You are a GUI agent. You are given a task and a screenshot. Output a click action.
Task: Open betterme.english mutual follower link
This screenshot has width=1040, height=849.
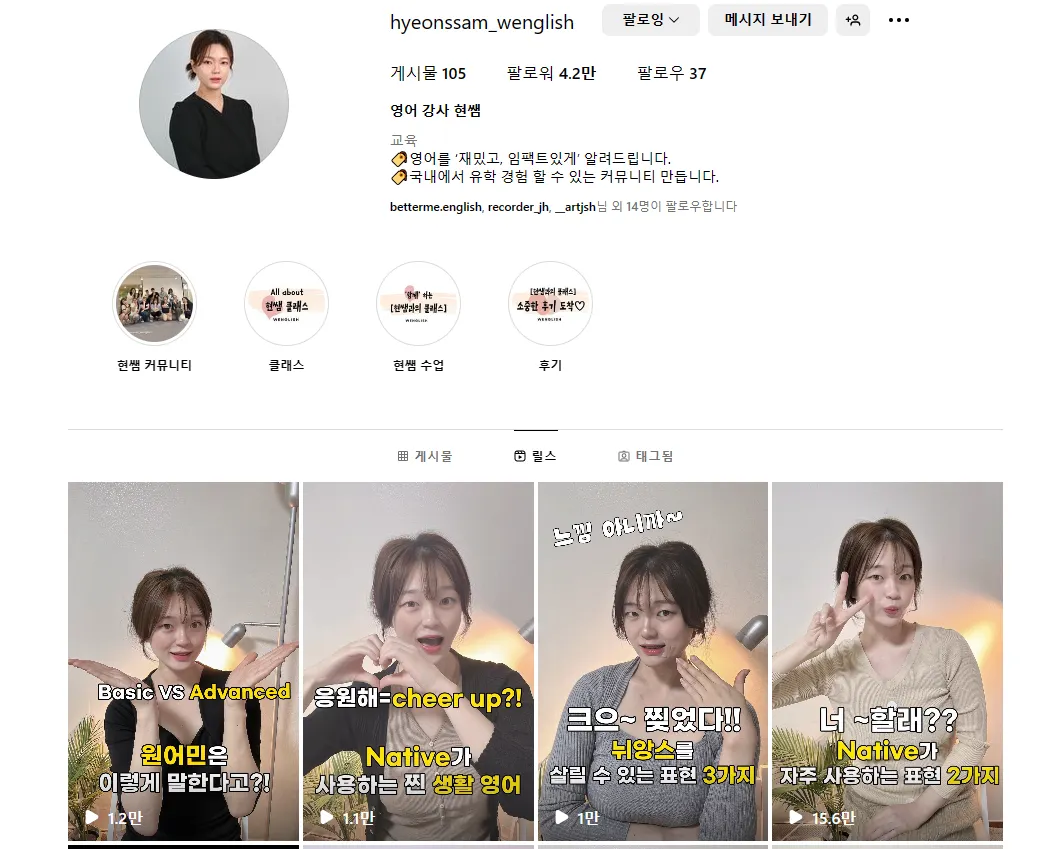pos(436,207)
